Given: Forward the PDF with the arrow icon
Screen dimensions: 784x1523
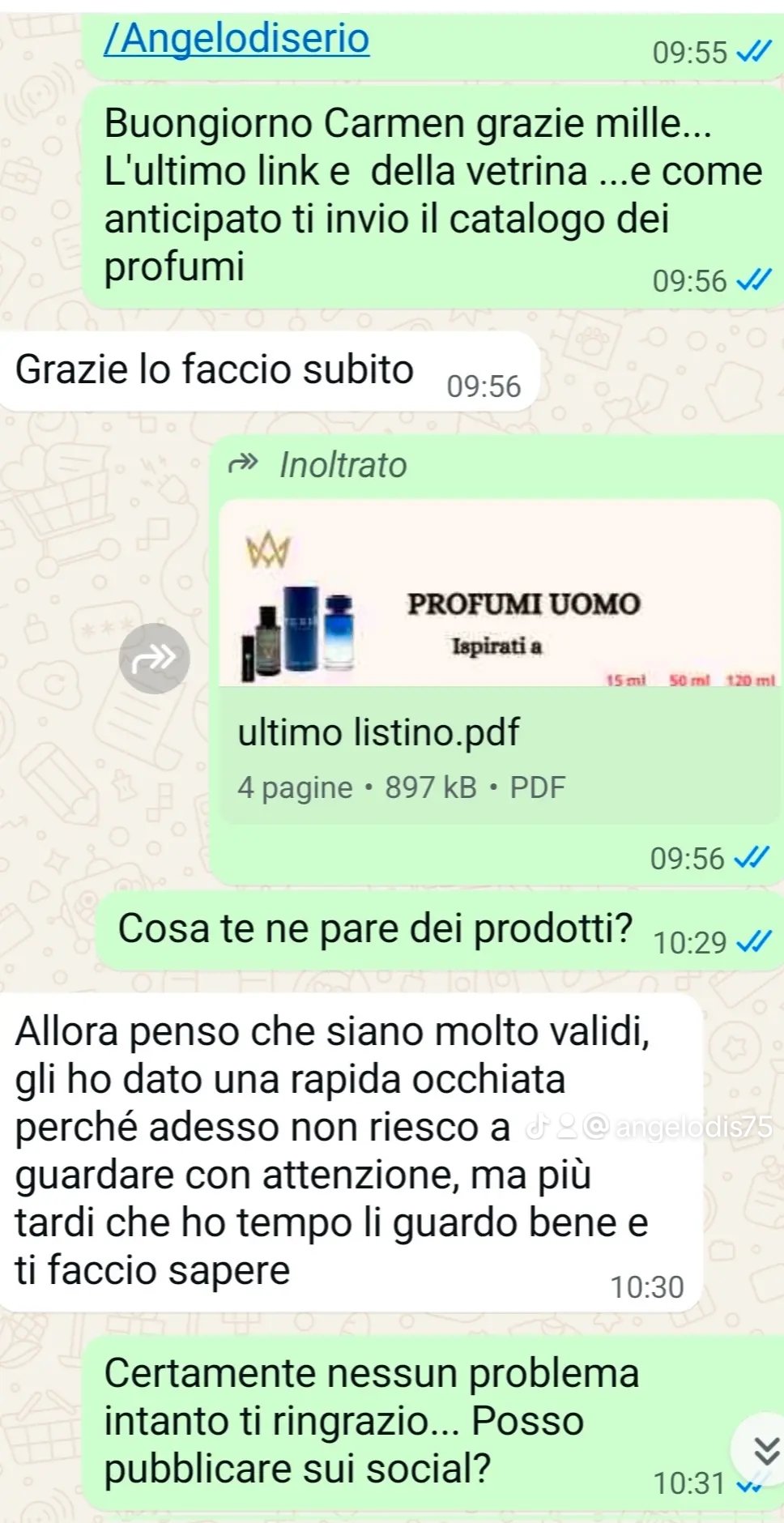Looking at the screenshot, I should point(154,659).
